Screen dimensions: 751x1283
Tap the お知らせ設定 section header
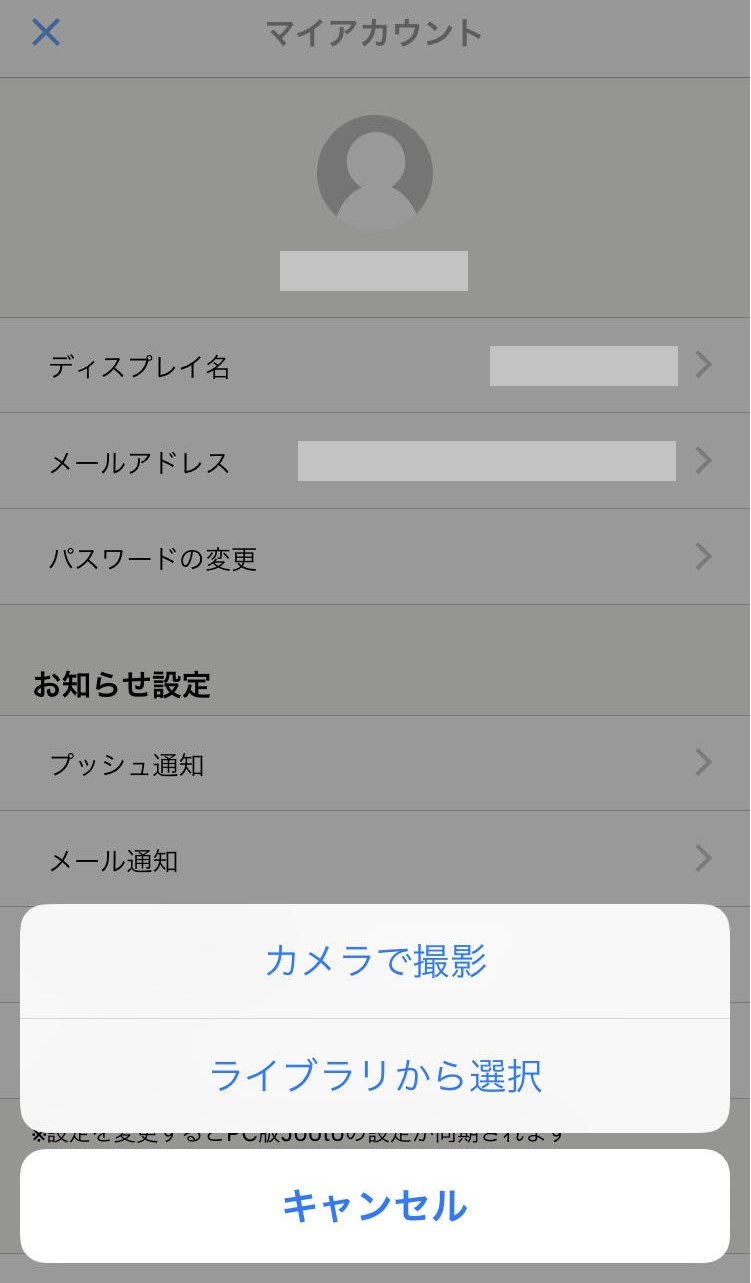(122, 685)
